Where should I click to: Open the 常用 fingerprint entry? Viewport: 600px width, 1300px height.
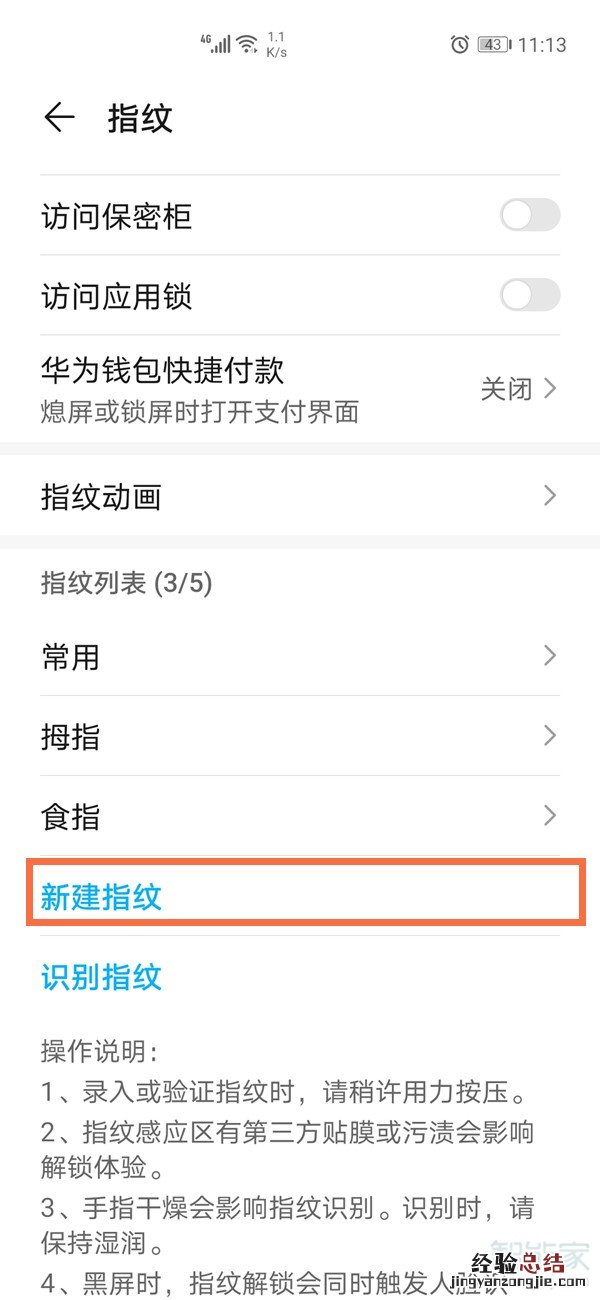click(x=300, y=657)
